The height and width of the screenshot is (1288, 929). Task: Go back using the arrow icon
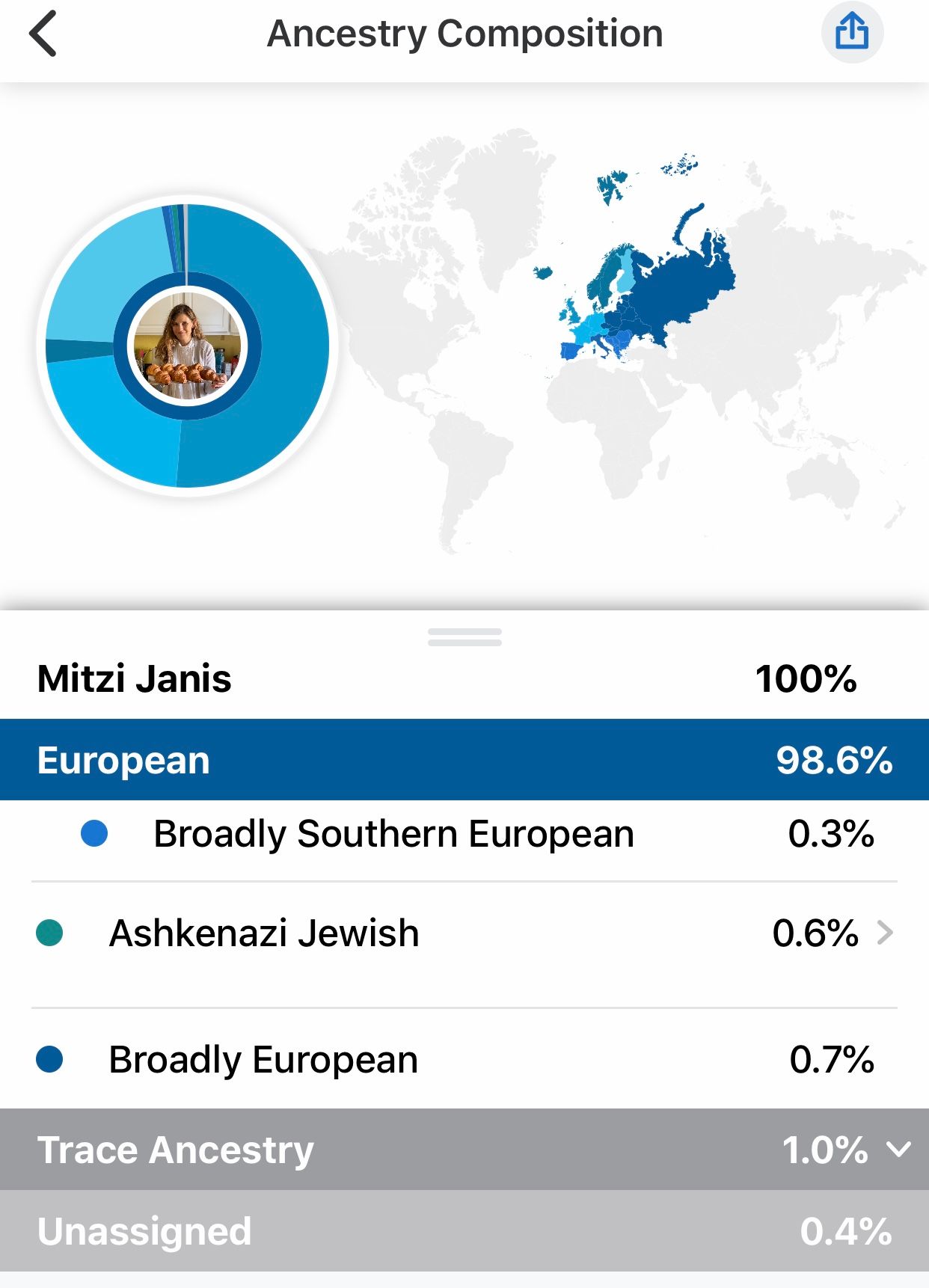[43, 34]
